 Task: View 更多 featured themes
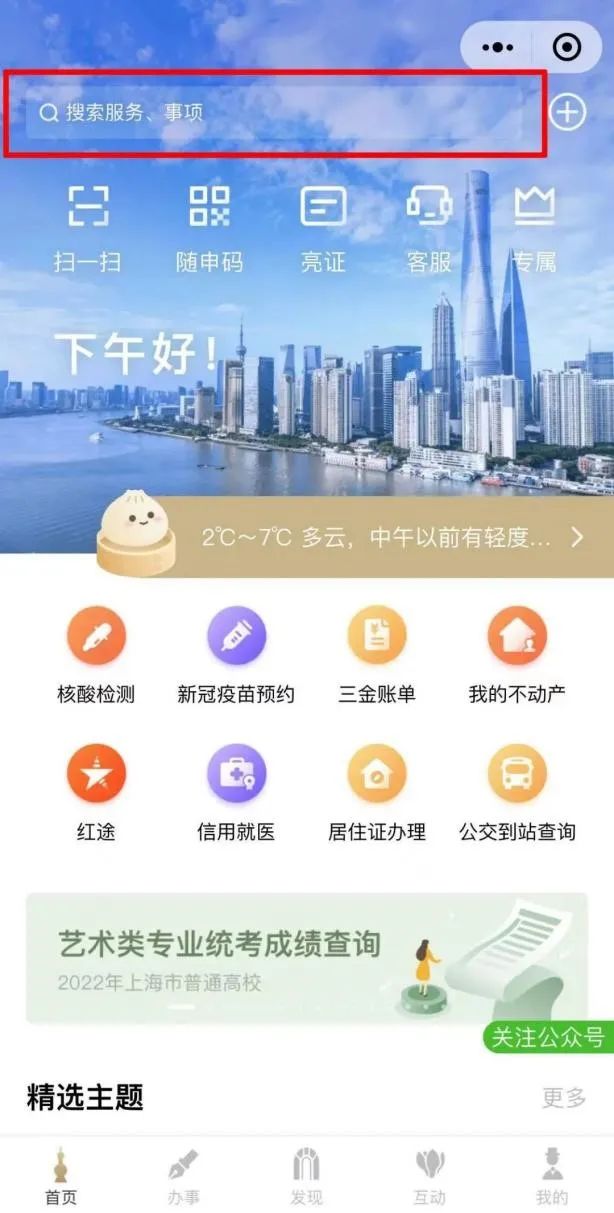pyautogui.click(x=563, y=1097)
